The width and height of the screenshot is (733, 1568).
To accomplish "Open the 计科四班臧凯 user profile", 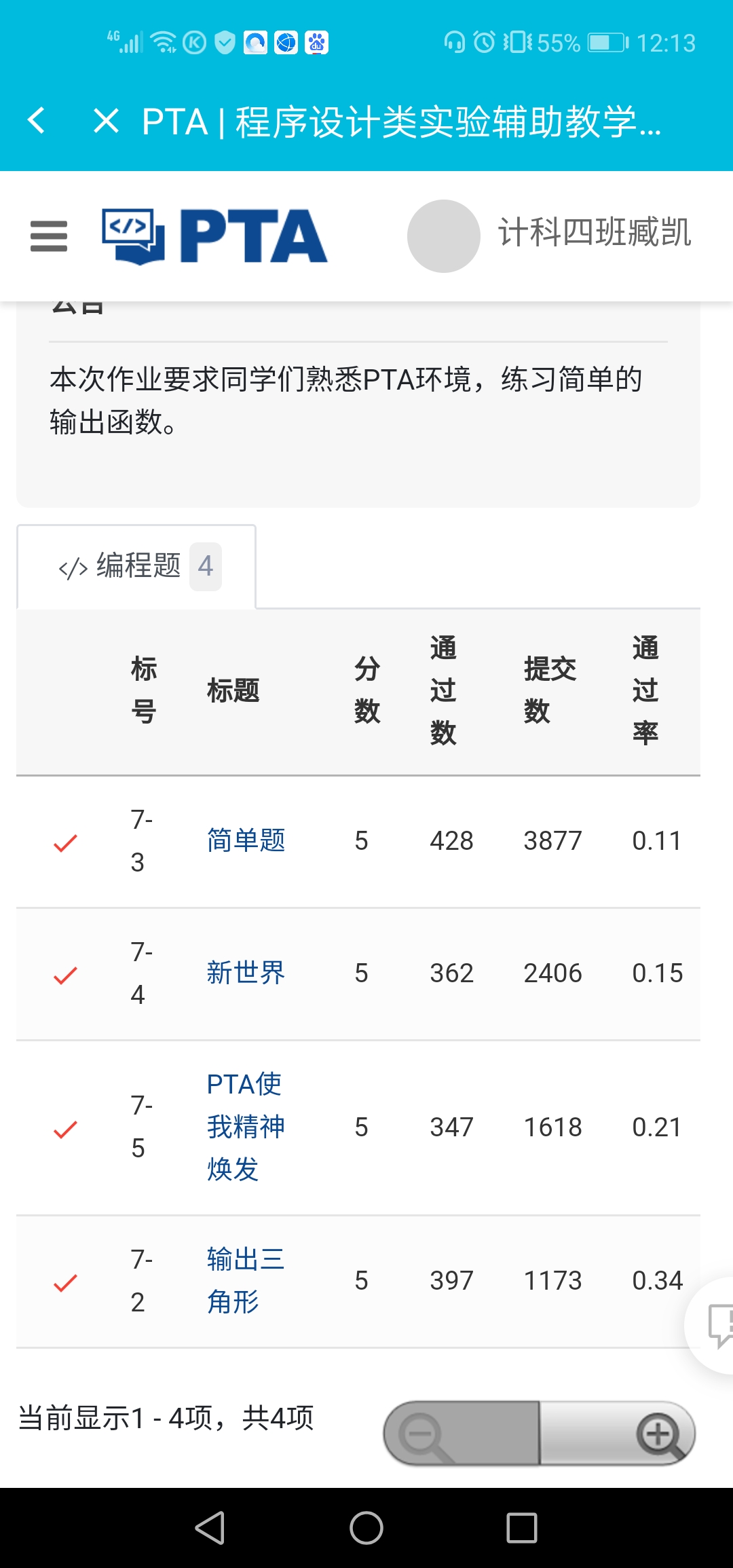I will click(550, 235).
